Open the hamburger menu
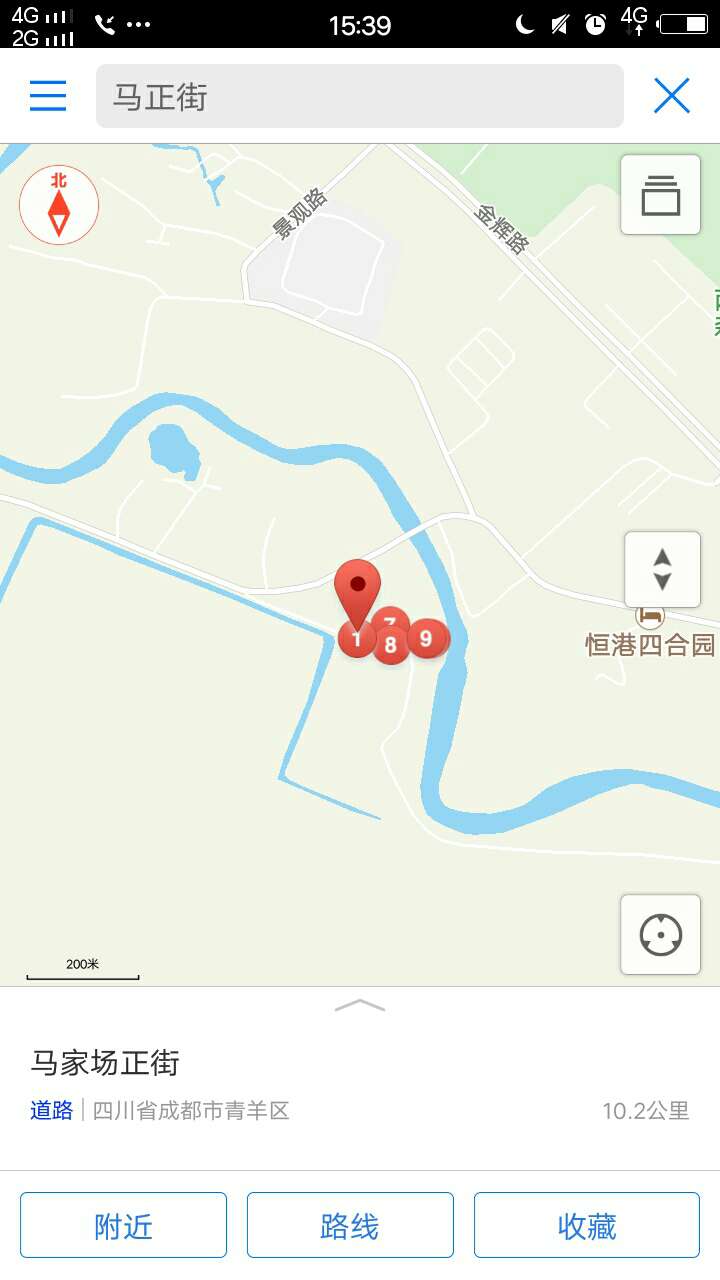 (x=48, y=96)
